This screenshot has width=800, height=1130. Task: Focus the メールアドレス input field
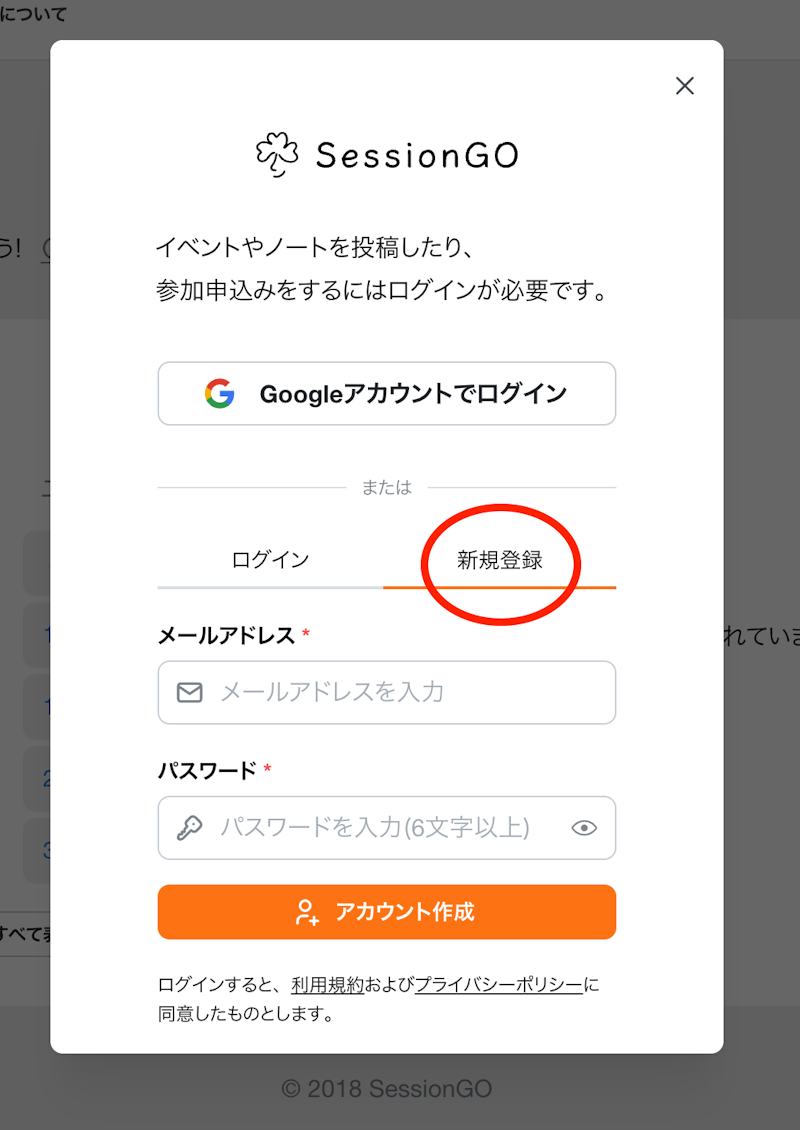pyautogui.click(x=400, y=692)
